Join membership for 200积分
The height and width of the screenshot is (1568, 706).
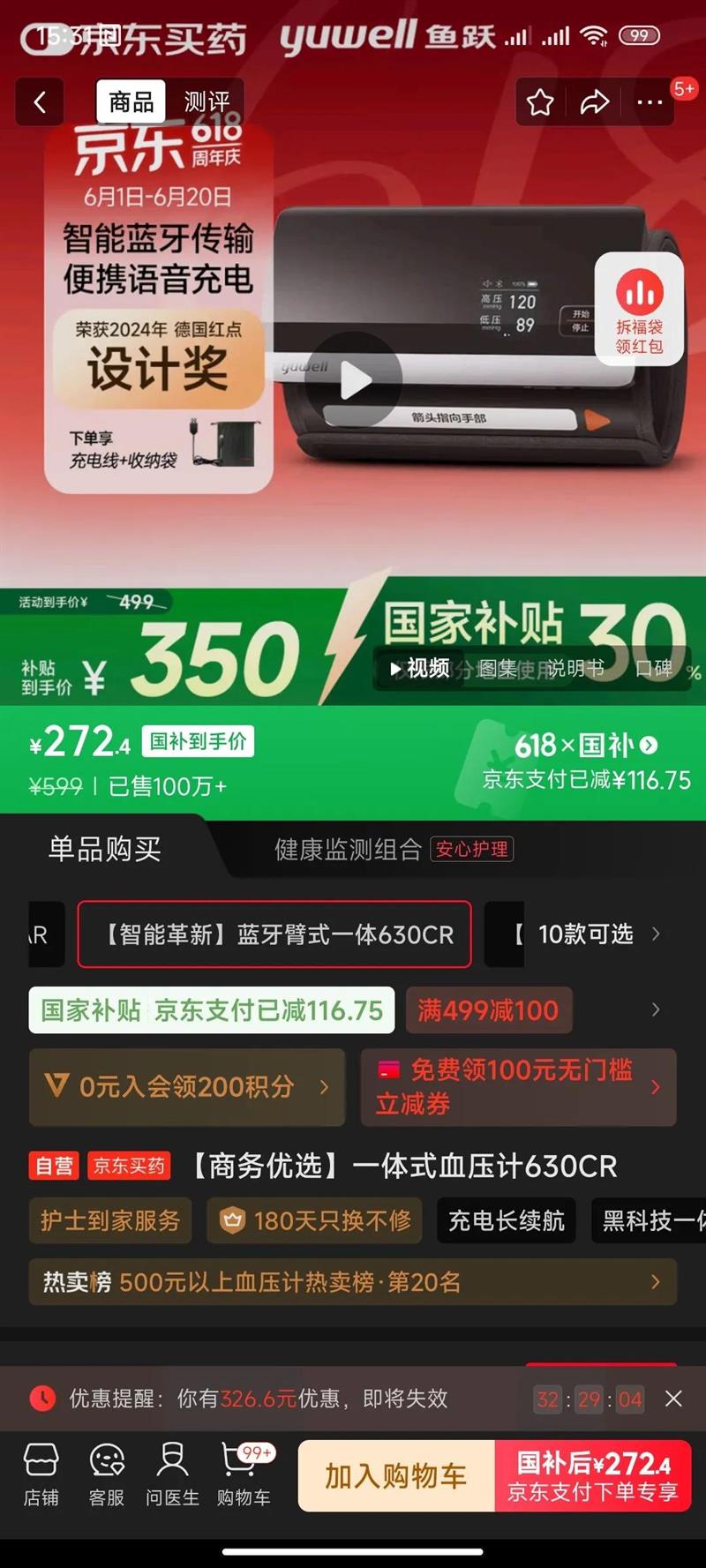pyautogui.click(x=187, y=1087)
